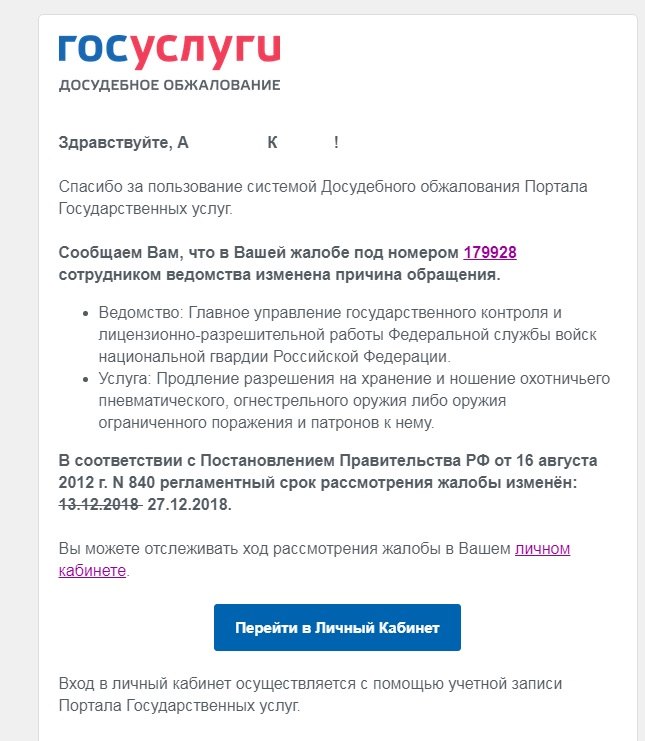The width and height of the screenshot is (645, 741).
Task: Open complaint number 179928 link
Action: pos(489,253)
